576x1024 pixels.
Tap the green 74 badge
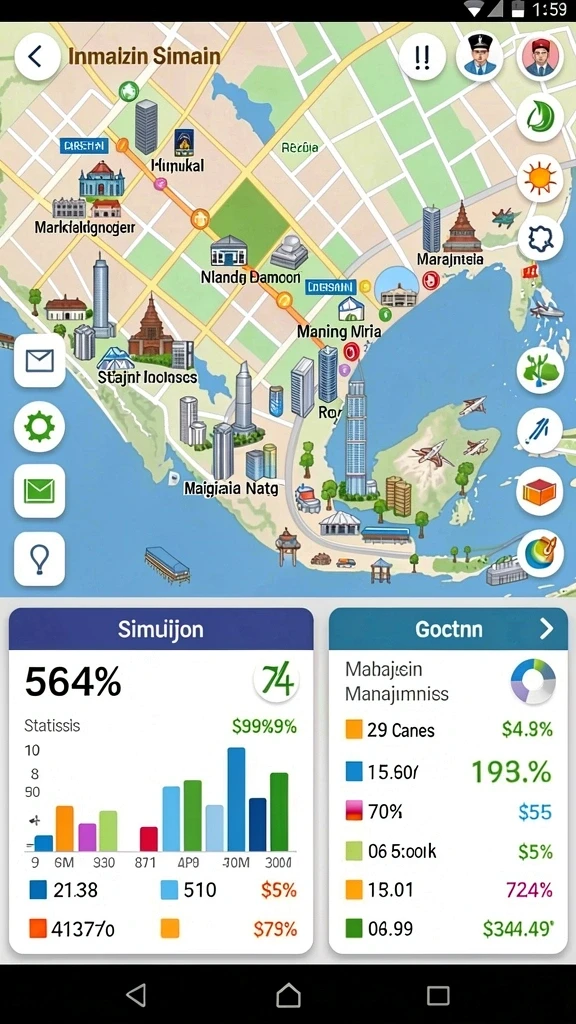(x=277, y=681)
